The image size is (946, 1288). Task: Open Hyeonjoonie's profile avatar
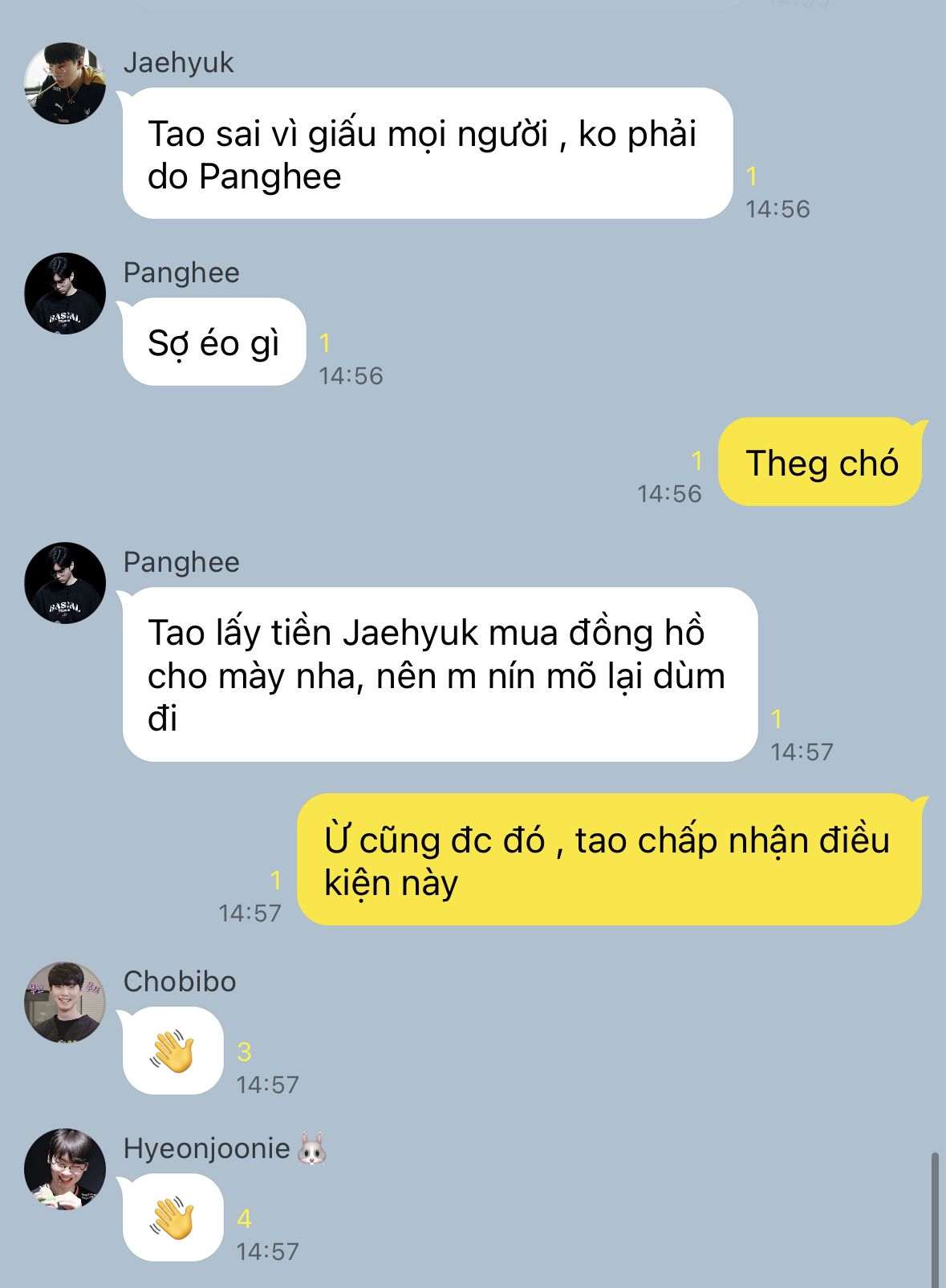(65, 1169)
